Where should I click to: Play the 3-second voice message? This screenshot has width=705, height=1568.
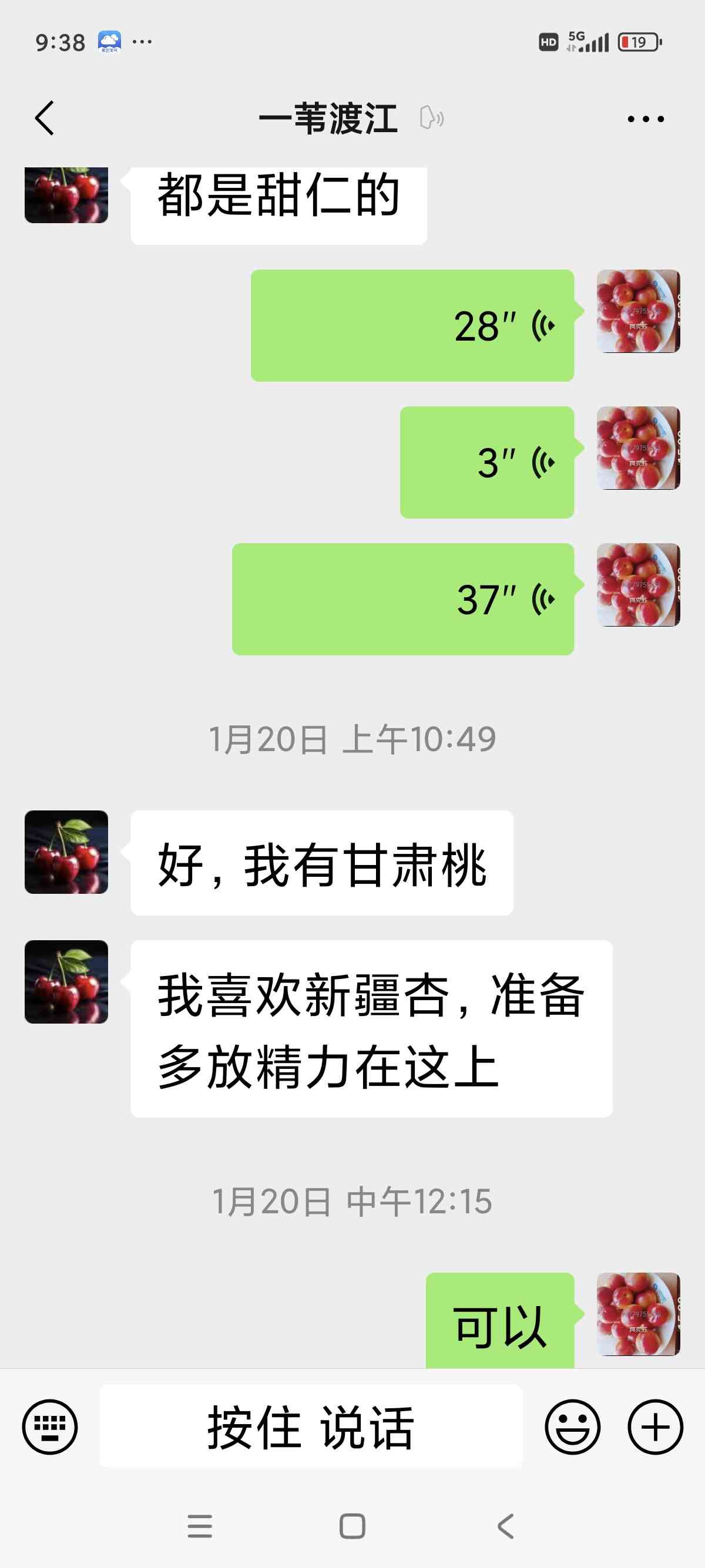tap(487, 463)
